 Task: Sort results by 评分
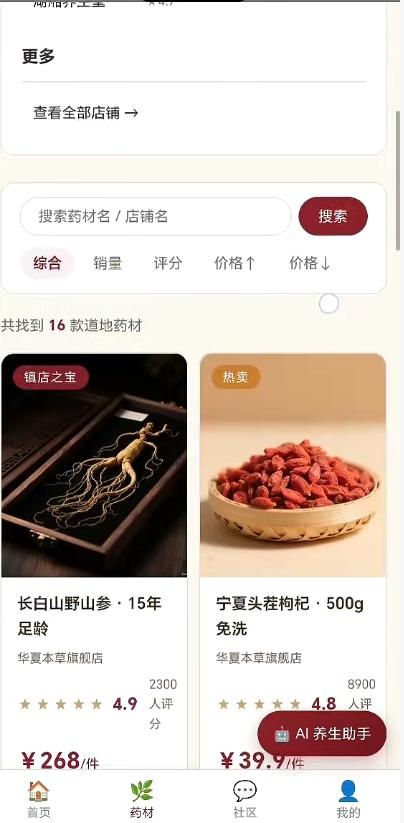[168, 263]
